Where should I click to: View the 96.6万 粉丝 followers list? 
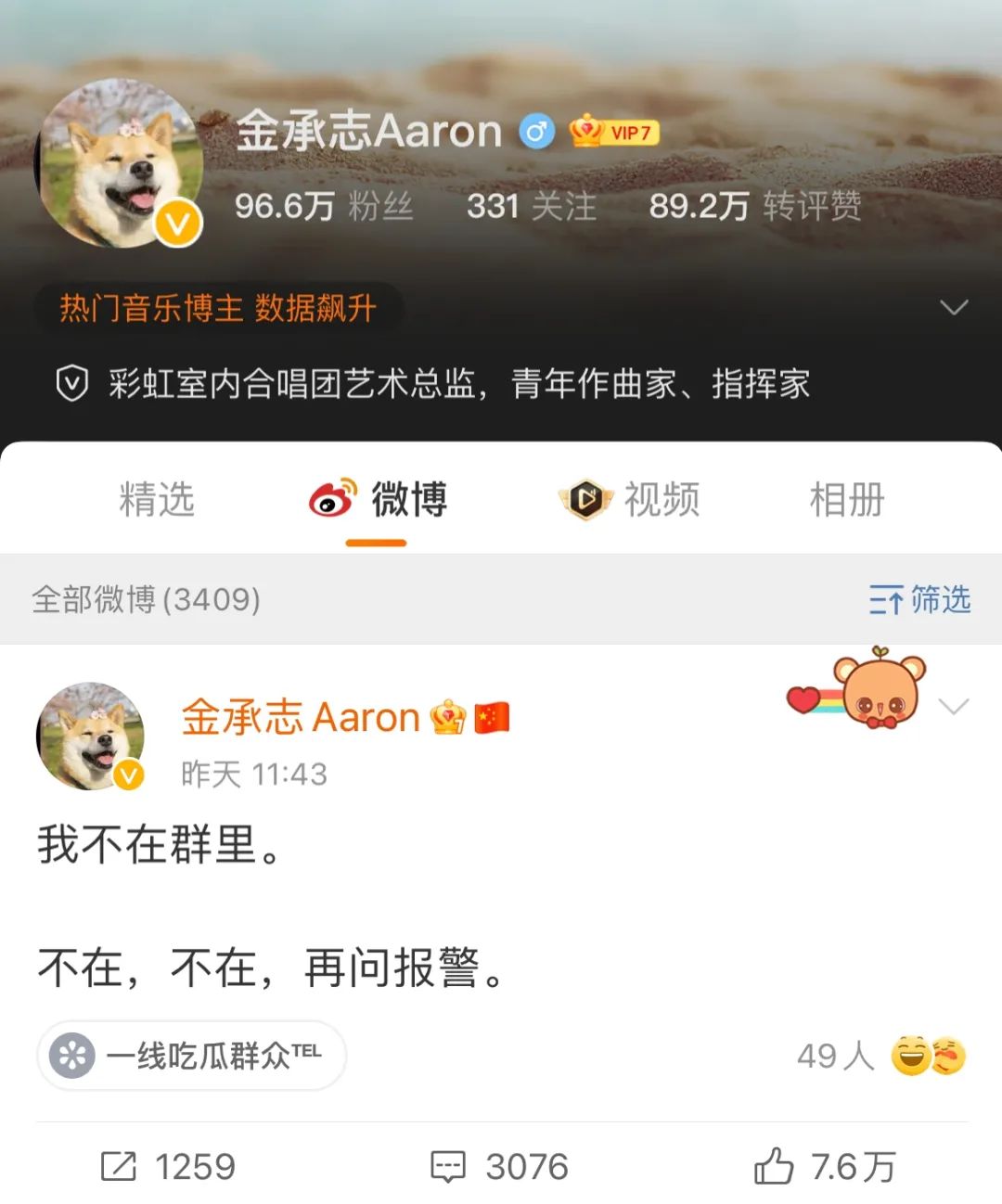[x=323, y=206]
